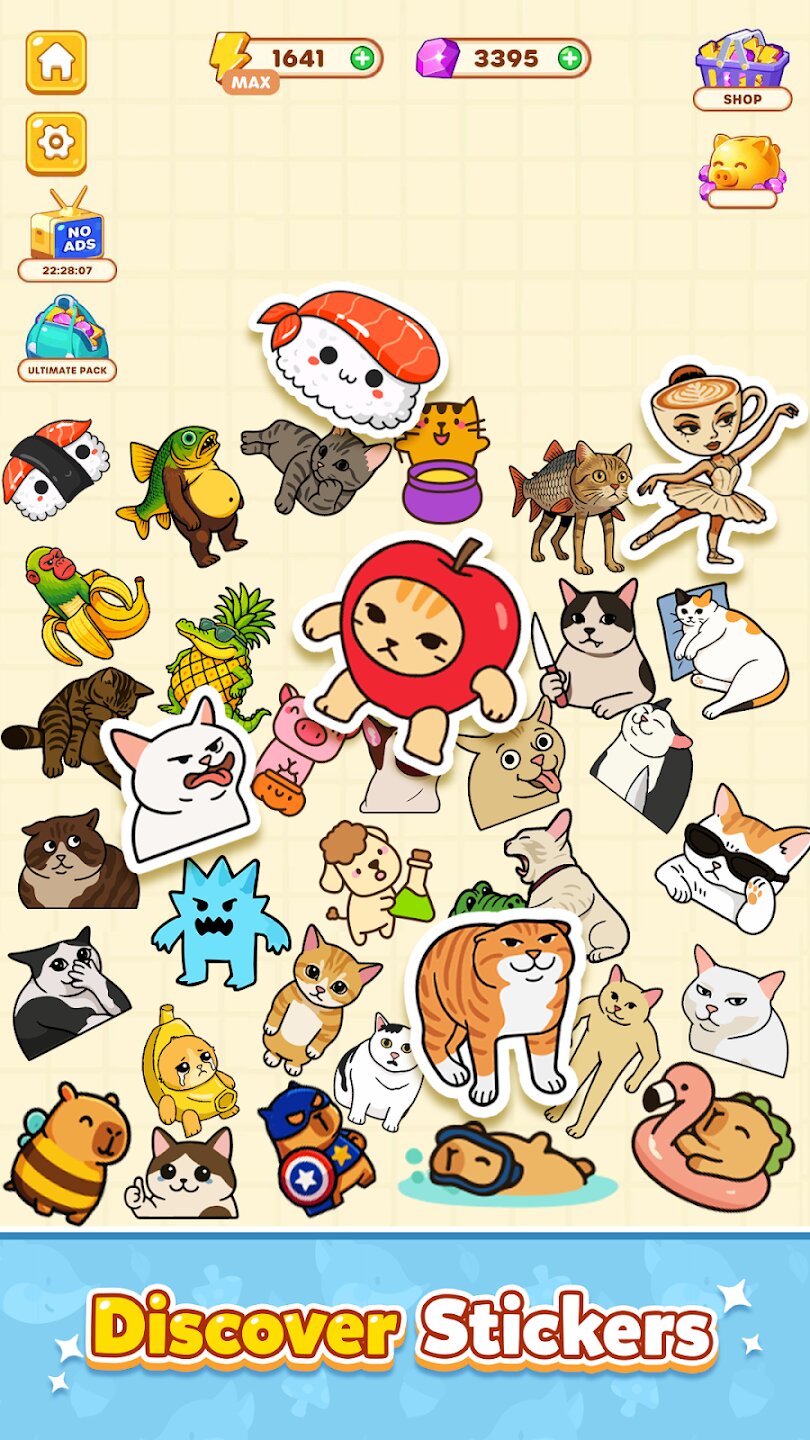Add more purple gems
810x1440 pixels.
coord(570,59)
